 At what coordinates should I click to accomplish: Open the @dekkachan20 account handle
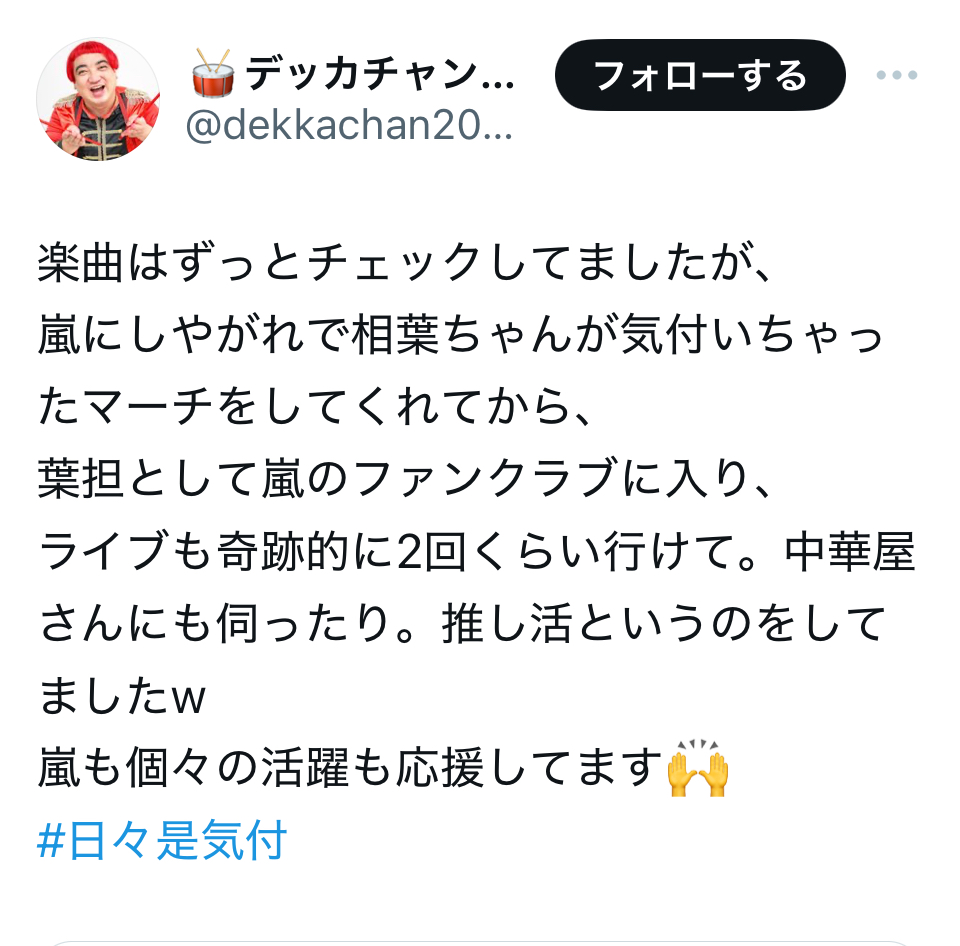point(350,129)
